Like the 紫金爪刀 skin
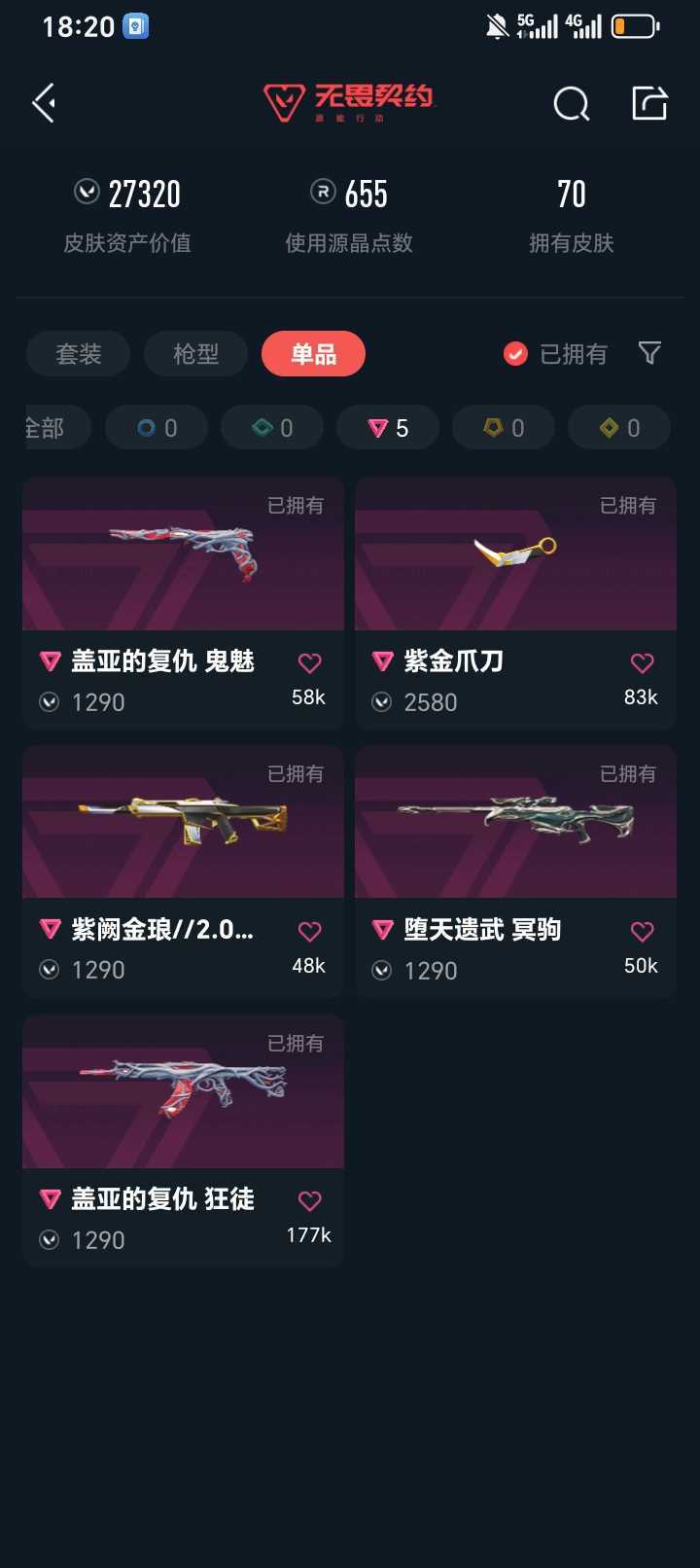The height and width of the screenshot is (1568, 700). point(642,663)
